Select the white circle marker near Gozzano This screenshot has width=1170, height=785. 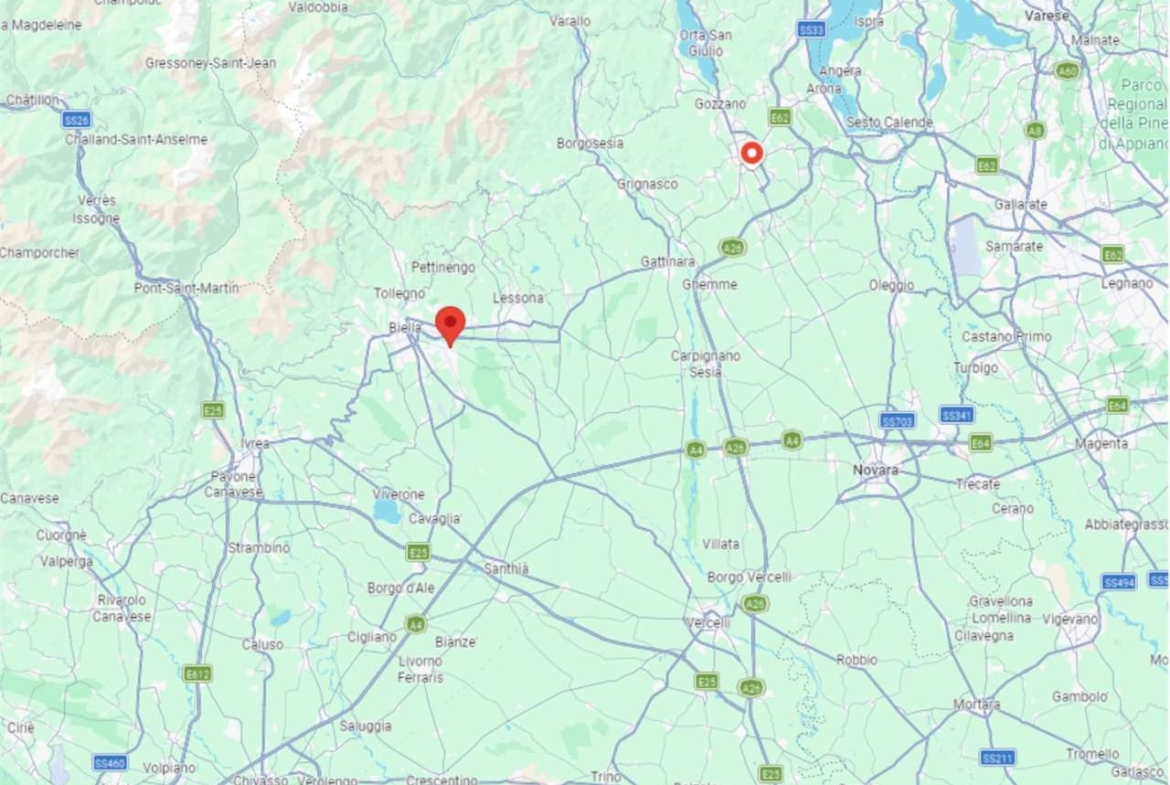point(751,153)
